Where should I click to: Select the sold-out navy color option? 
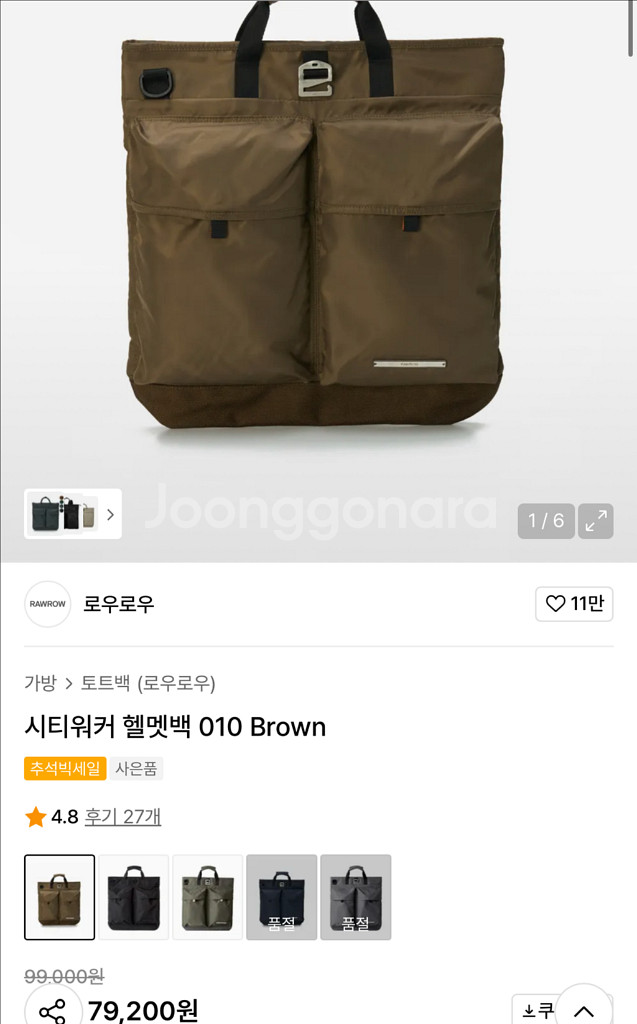pyautogui.click(x=282, y=897)
